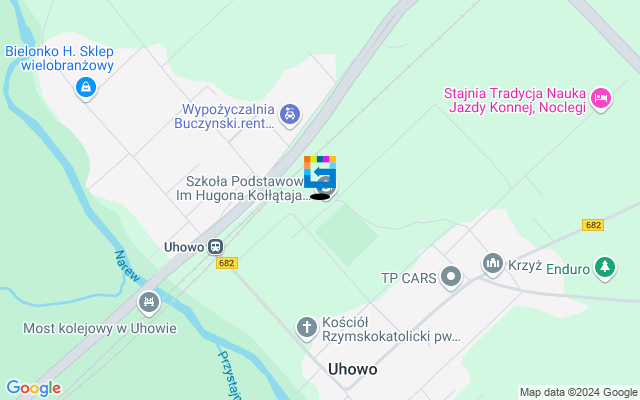This screenshot has height=400, width=640.
Task: Open the Enduro park marker
Action: pos(604,266)
